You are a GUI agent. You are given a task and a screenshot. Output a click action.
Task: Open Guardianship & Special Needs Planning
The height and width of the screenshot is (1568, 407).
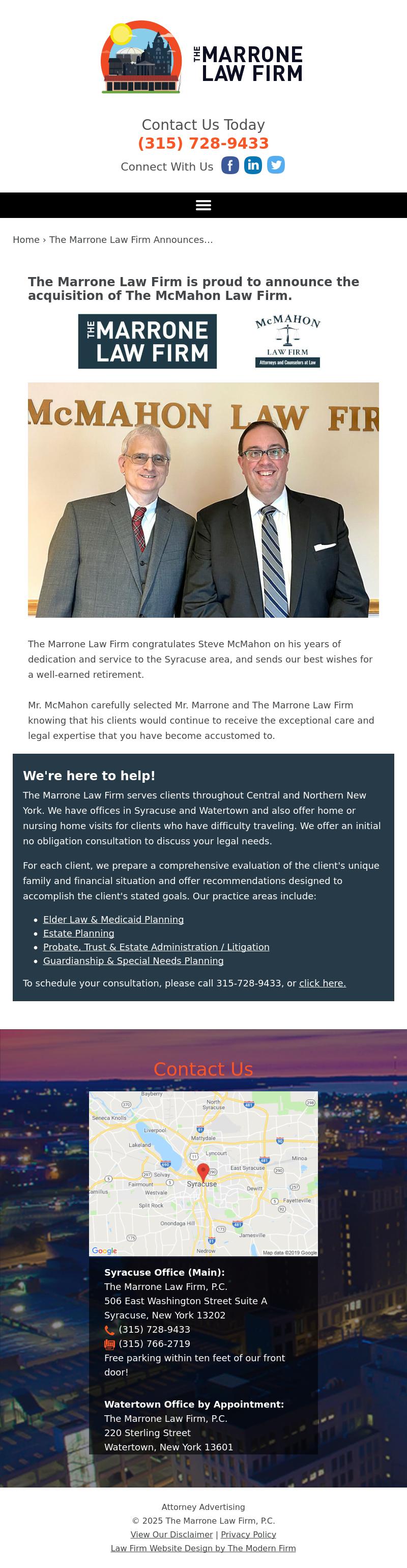[133, 960]
